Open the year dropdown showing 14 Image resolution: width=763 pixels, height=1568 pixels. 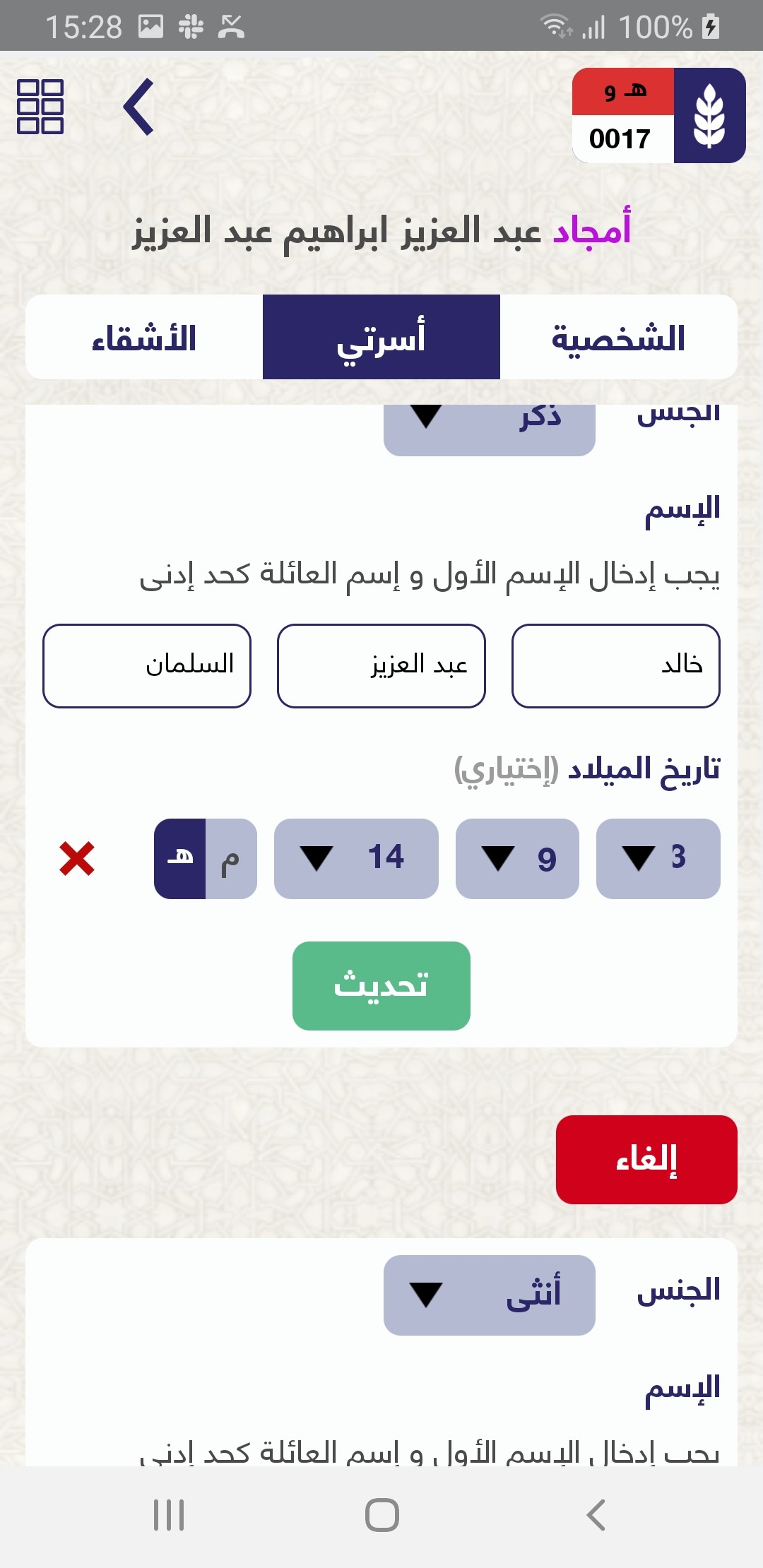(x=356, y=859)
